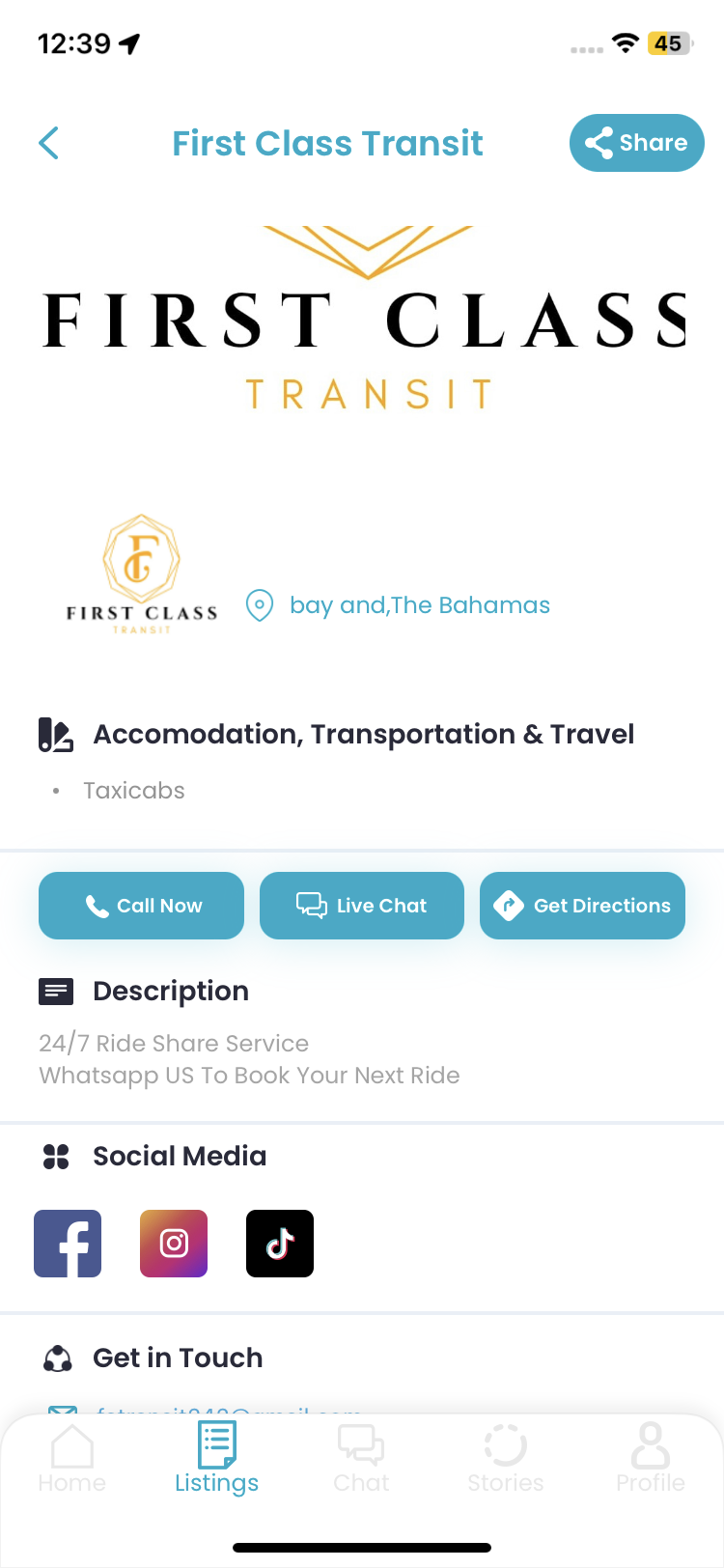Share the First Class Transit listing

pyautogui.click(x=637, y=143)
